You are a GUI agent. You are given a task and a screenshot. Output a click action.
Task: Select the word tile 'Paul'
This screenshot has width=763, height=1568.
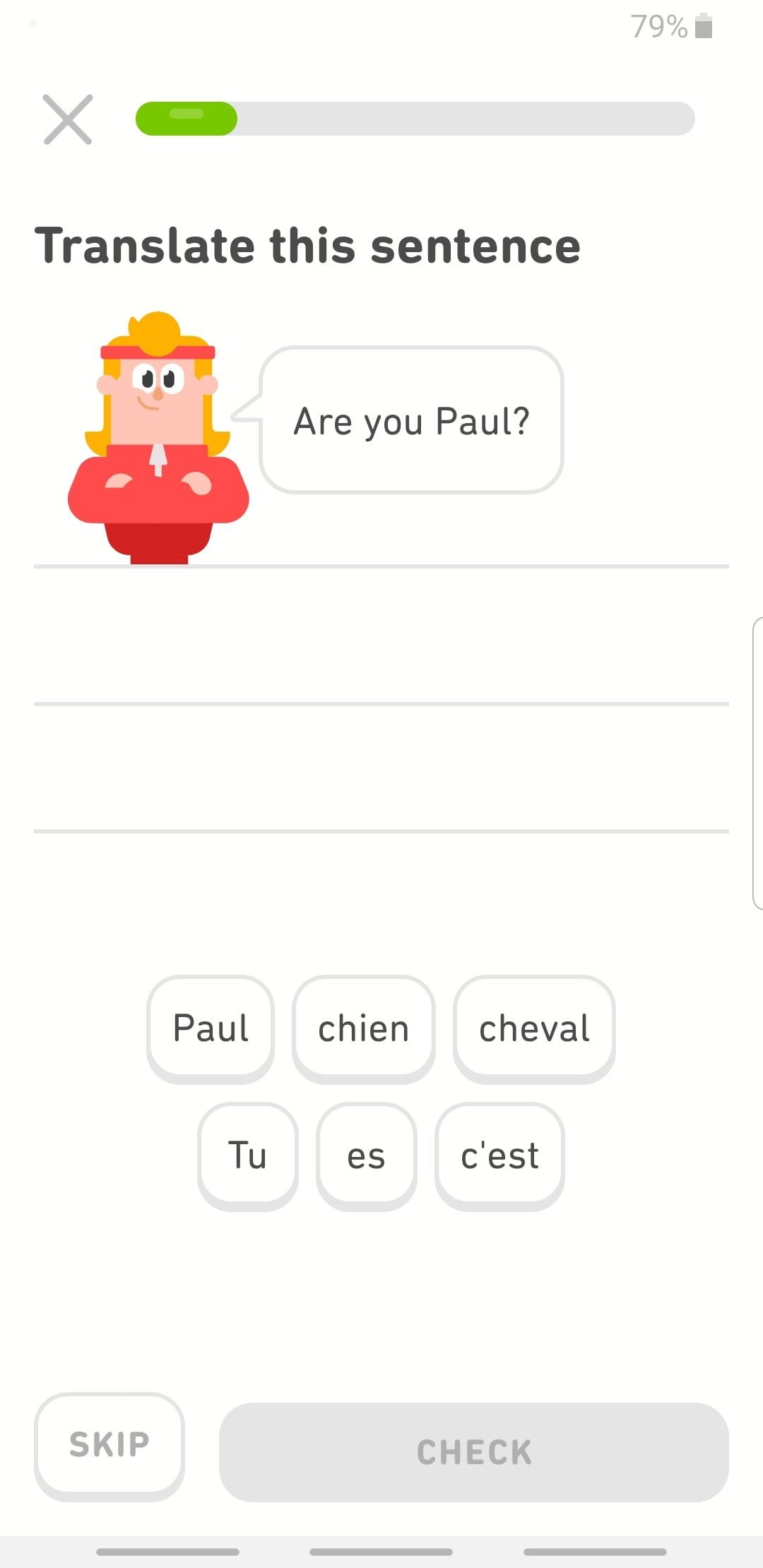pyautogui.click(x=211, y=1028)
